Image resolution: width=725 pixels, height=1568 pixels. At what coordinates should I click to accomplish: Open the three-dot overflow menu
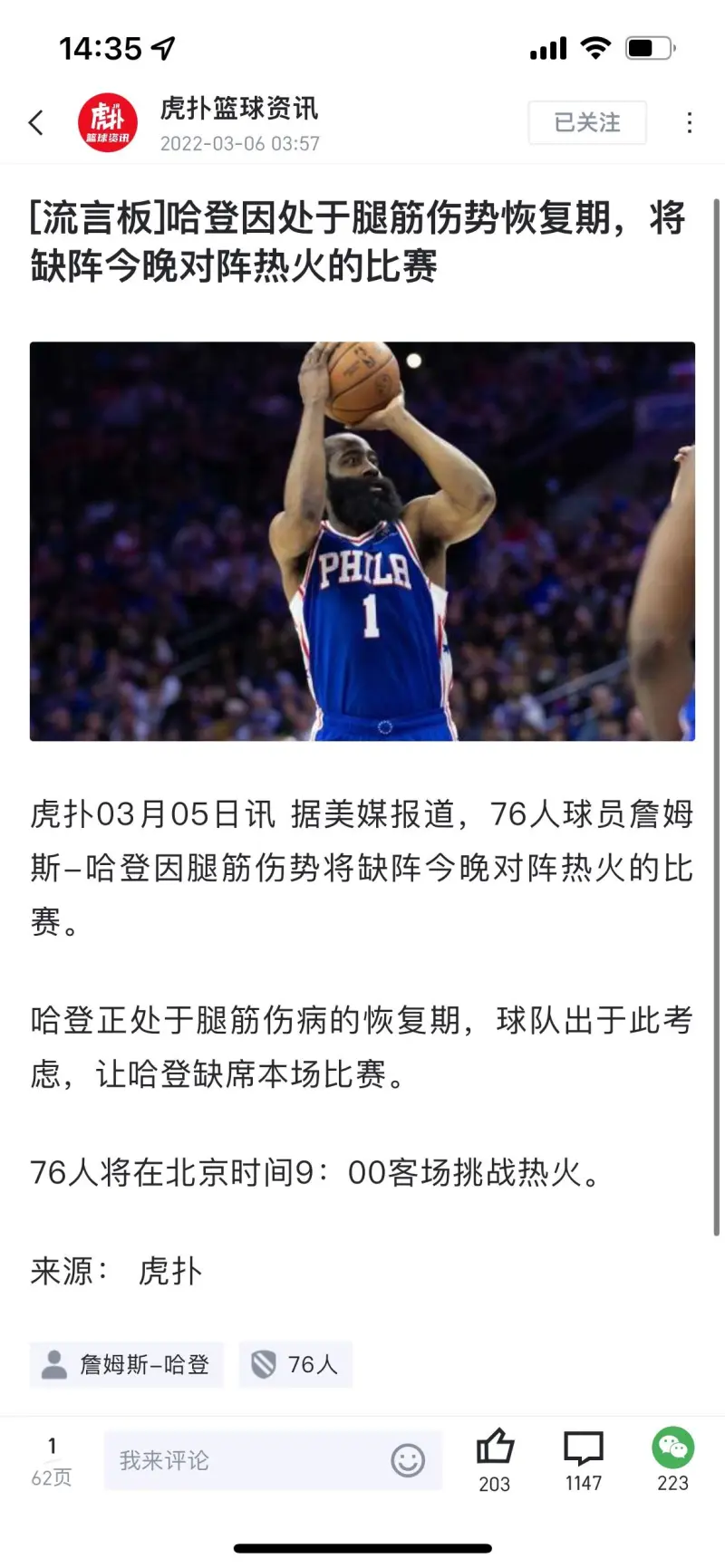(x=690, y=122)
